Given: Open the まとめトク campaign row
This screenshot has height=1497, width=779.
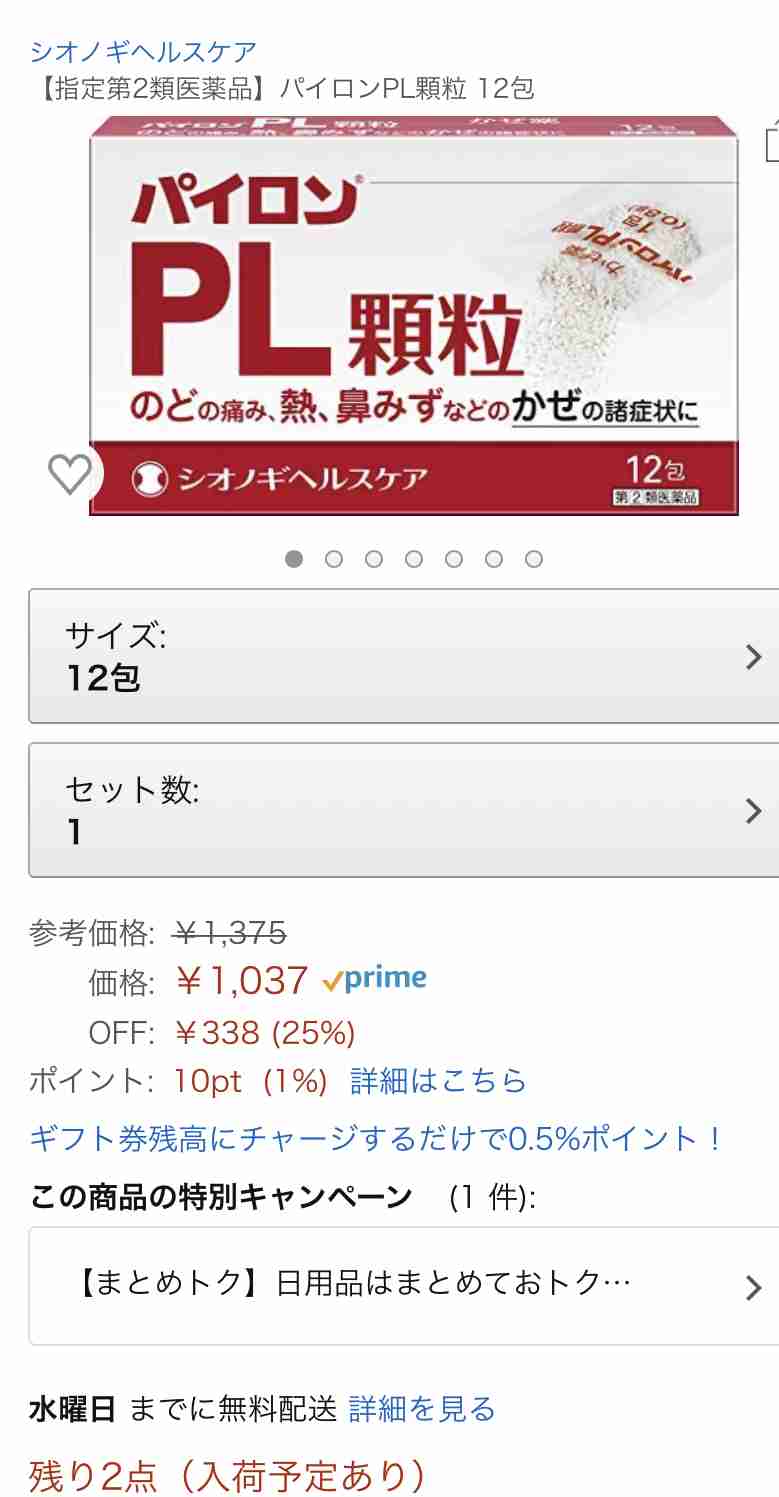Looking at the screenshot, I should (x=404, y=1286).
